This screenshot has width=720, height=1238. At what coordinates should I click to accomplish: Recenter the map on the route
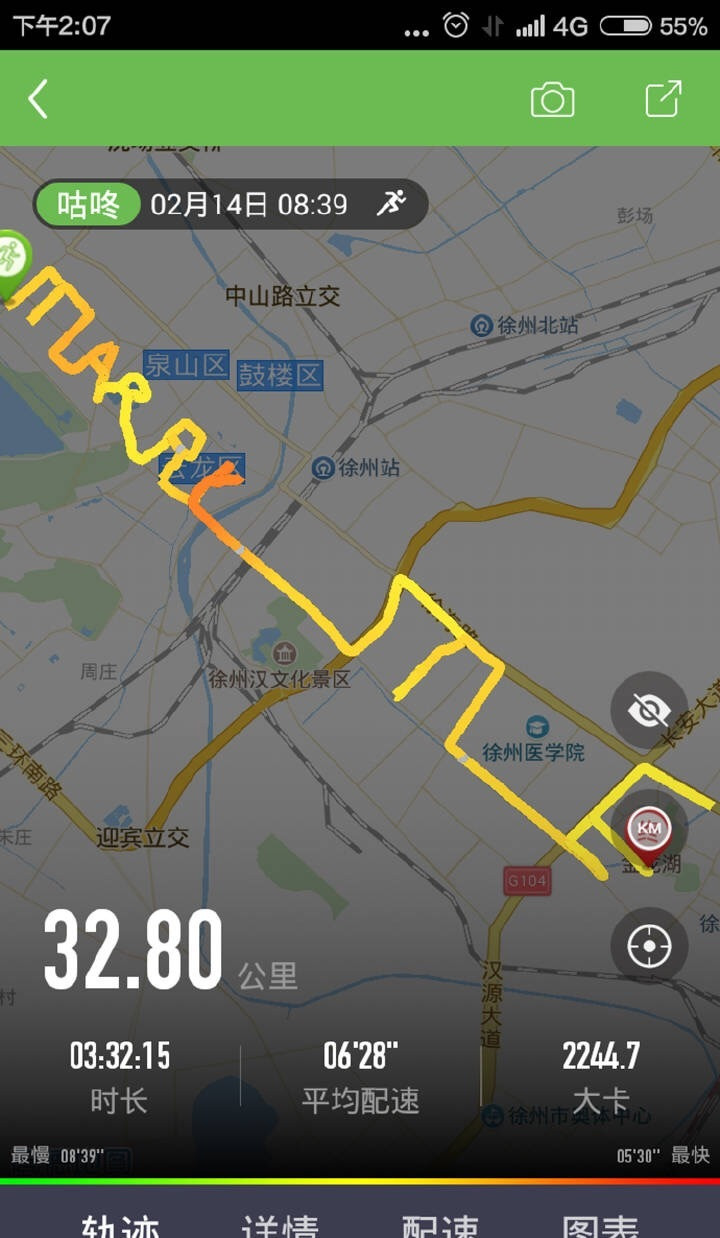tap(649, 945)
